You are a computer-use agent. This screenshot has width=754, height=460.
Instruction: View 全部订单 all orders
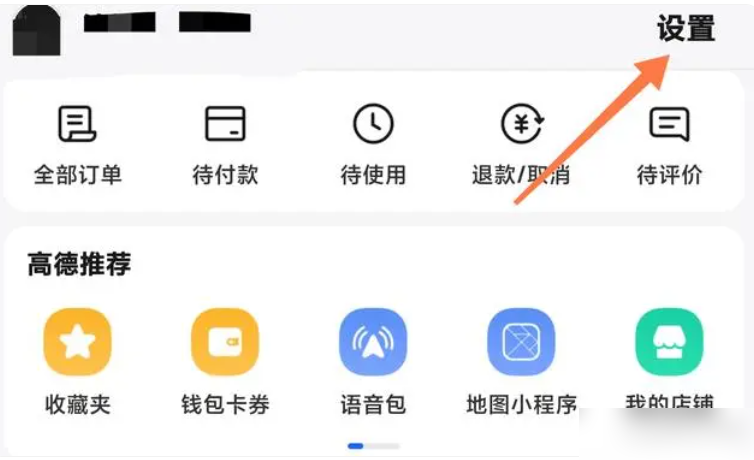[x=77, y=143]
